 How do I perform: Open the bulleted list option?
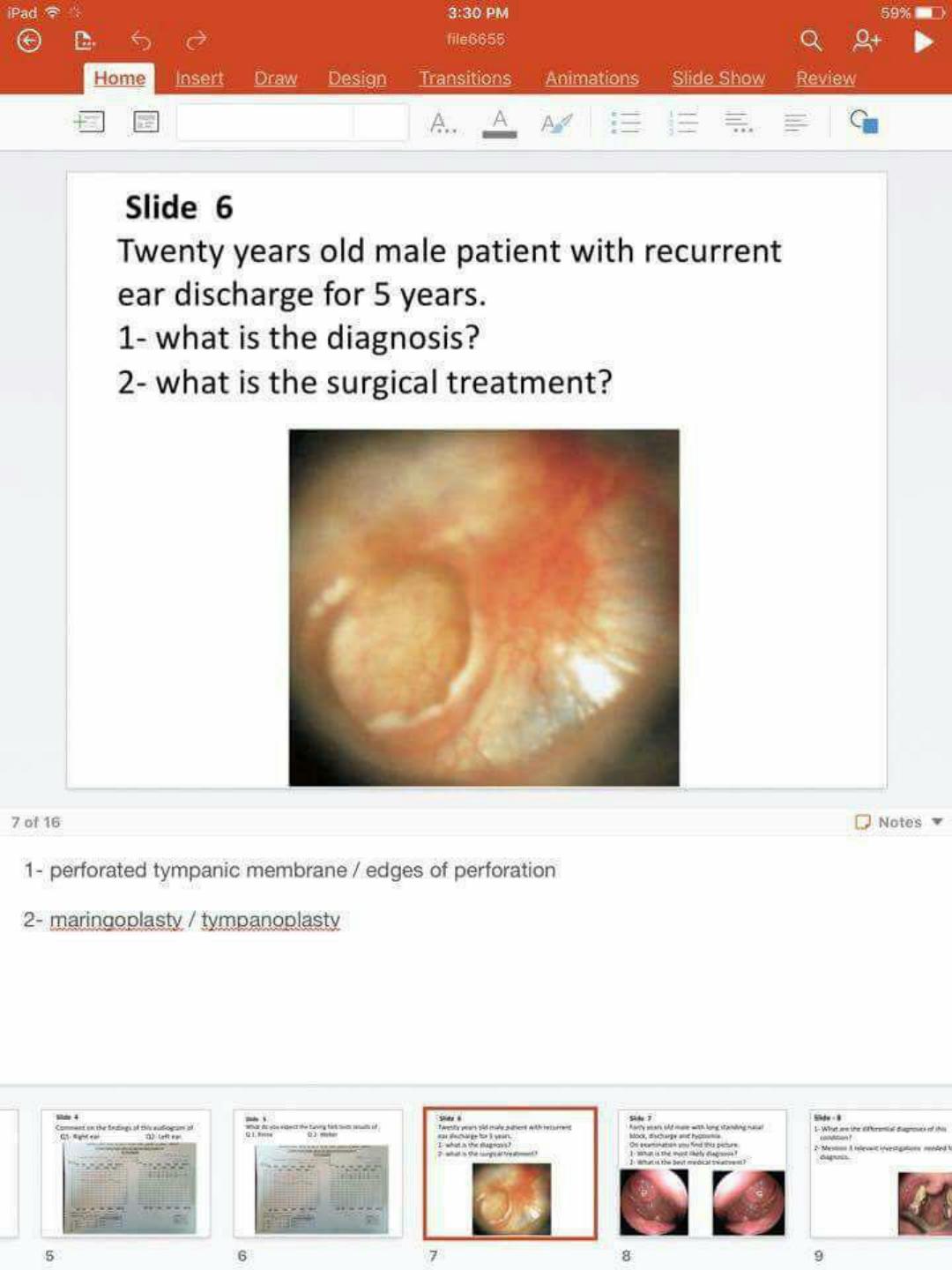coord(626,123)
